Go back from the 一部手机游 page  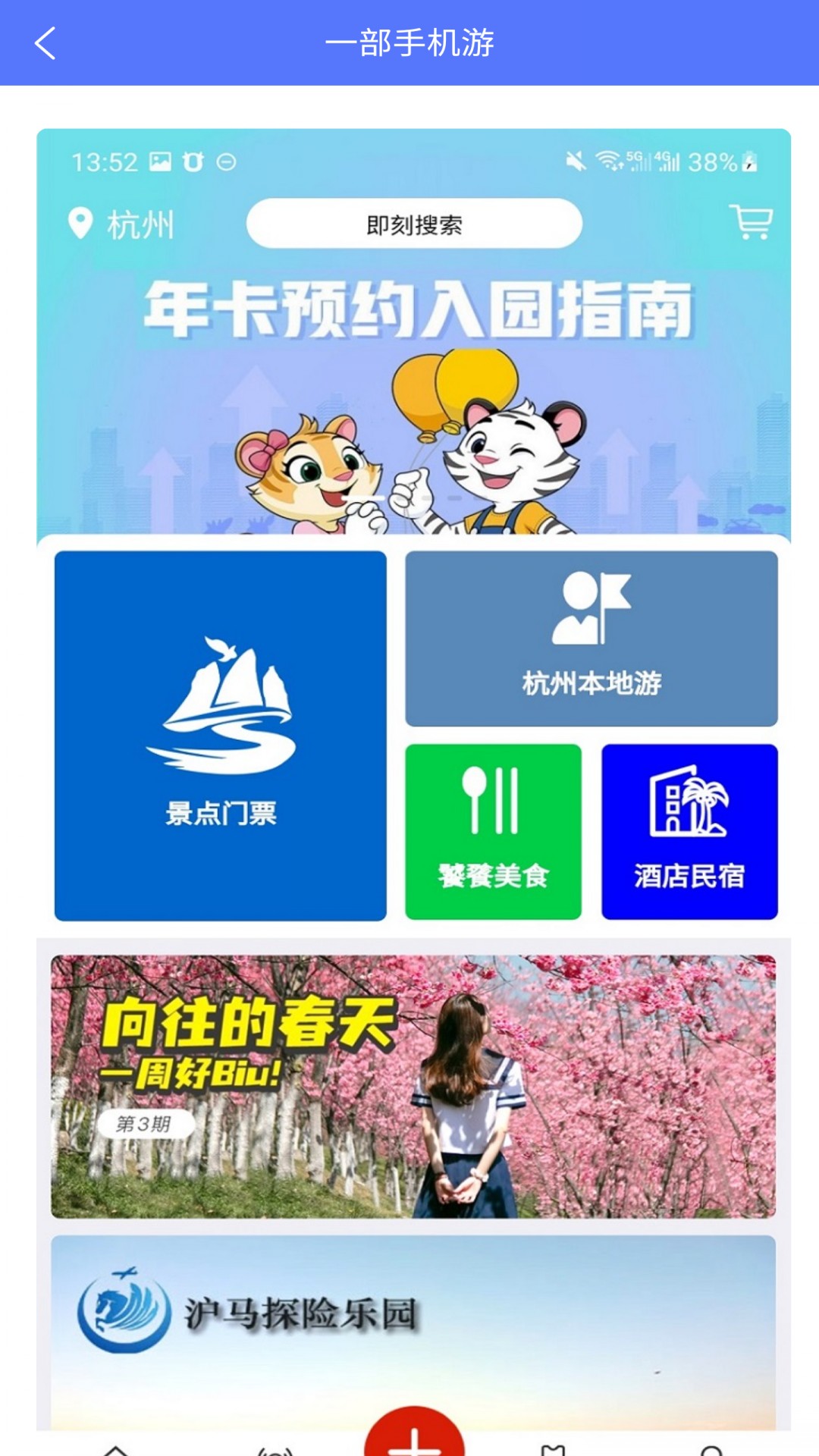45,43
